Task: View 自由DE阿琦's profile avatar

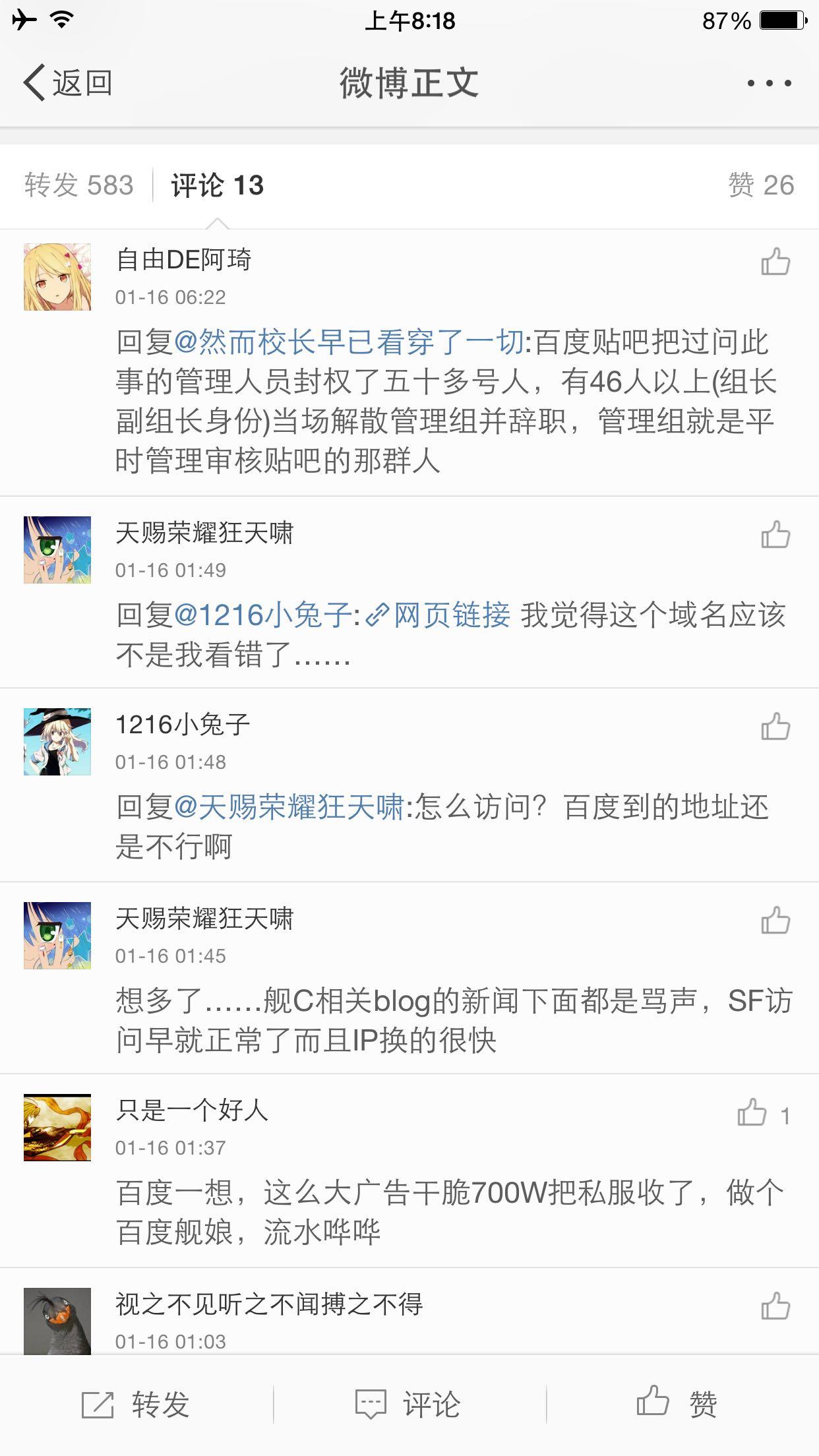Action: click(x=57, y=277)
